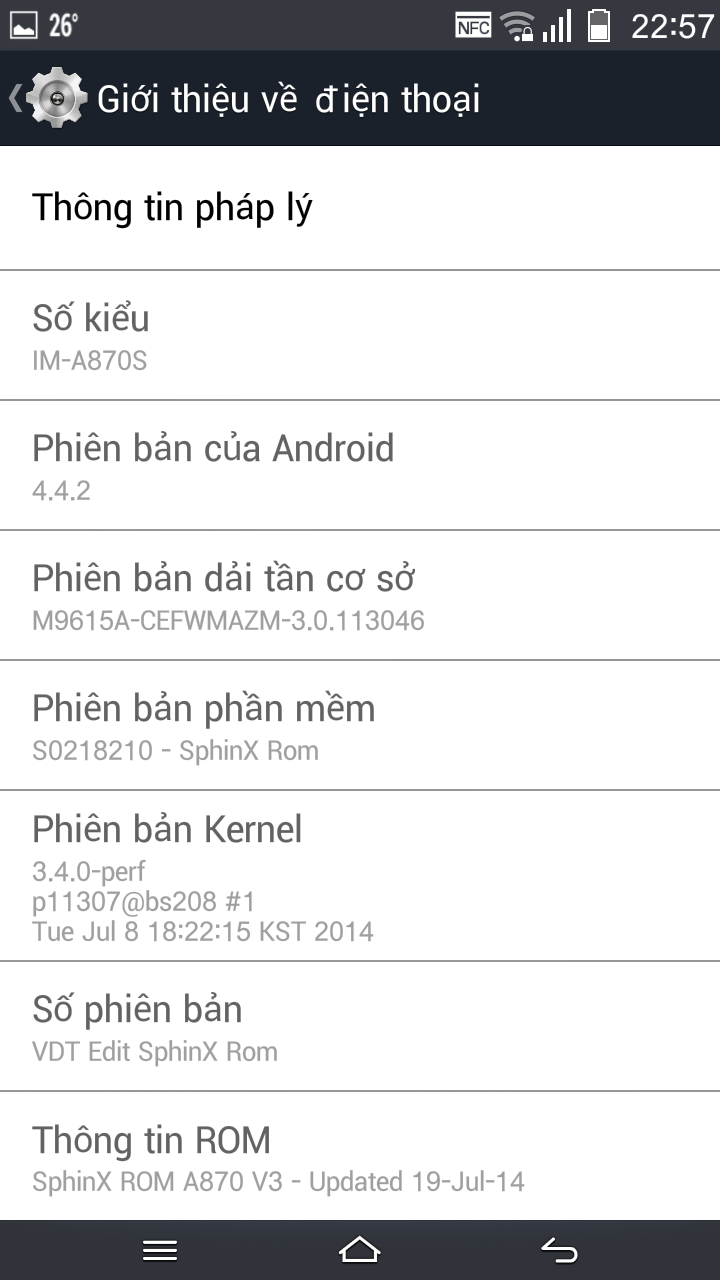
Task: Select Phiên bản phần mềm row
Action: point(360,725)
